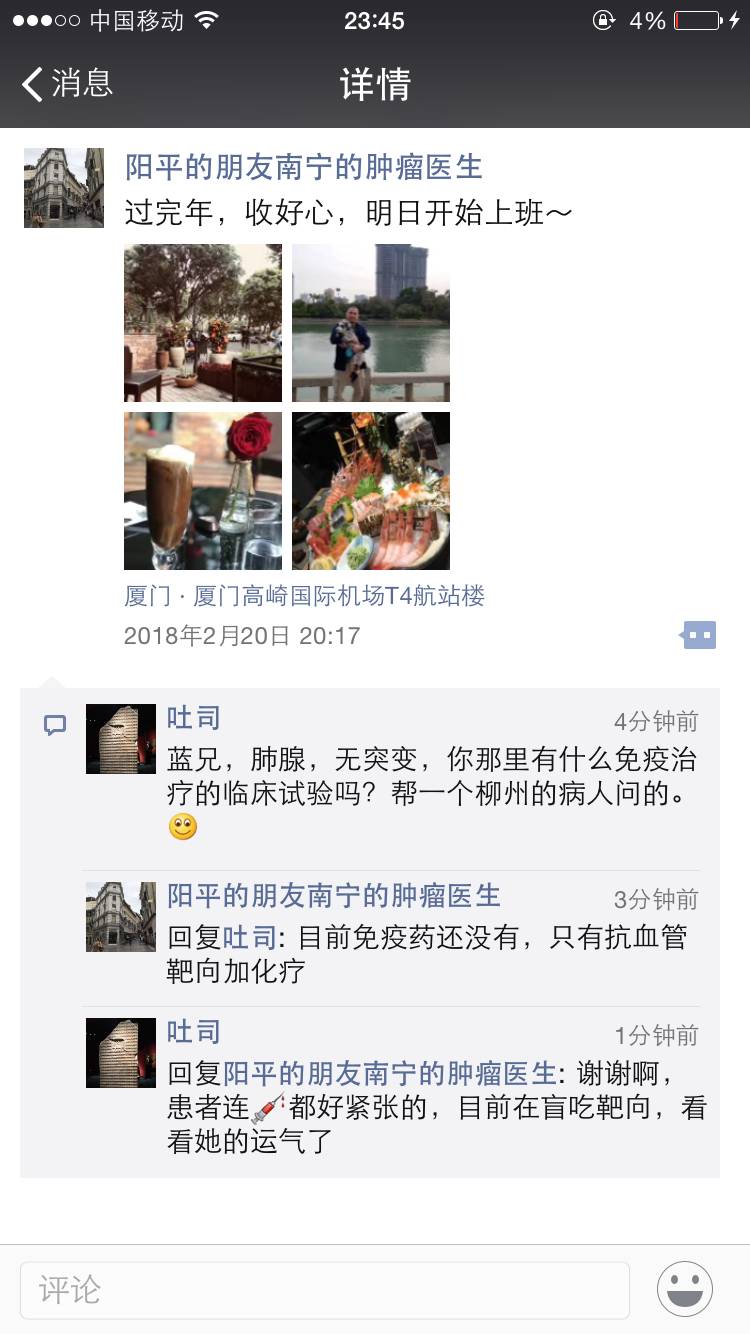Viewport: 750px width, 1334px height.
Task: Open 吐司's avatar on the first comment
Action: tap(121, 739)
